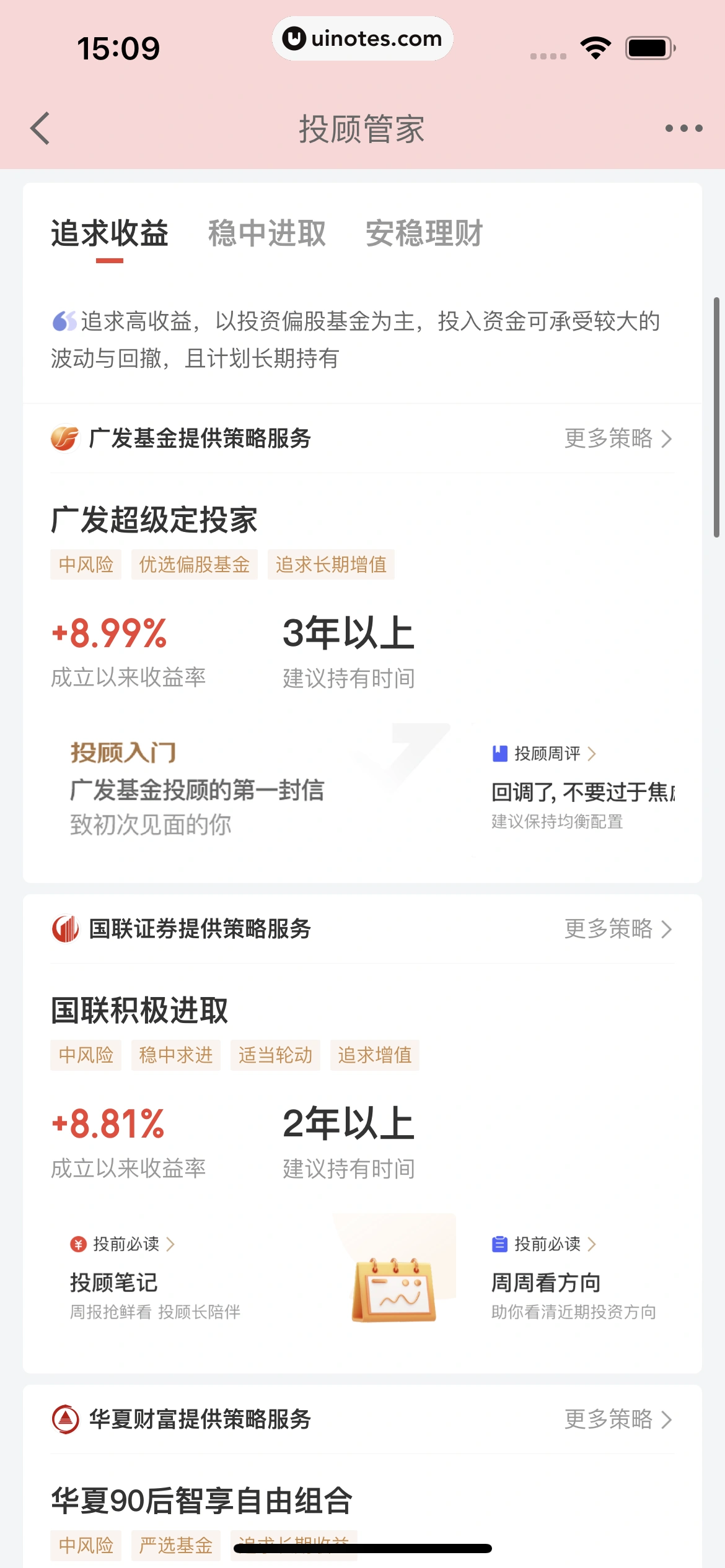Select the 追求收益 tab
This screenshot has width=725, height=1568.
click(110, 233)
